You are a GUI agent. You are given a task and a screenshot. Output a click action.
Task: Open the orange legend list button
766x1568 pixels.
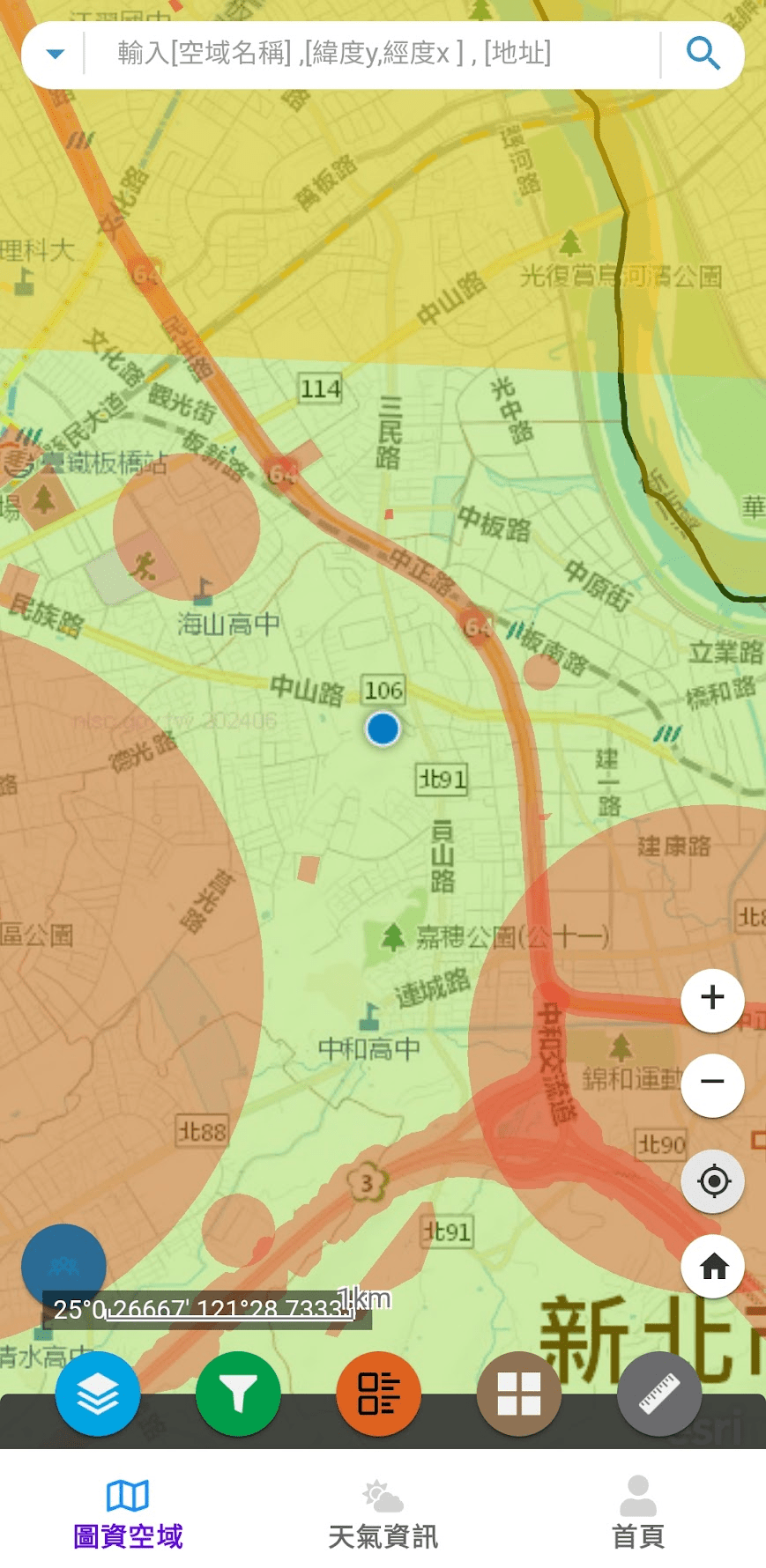coord(378,1394)
